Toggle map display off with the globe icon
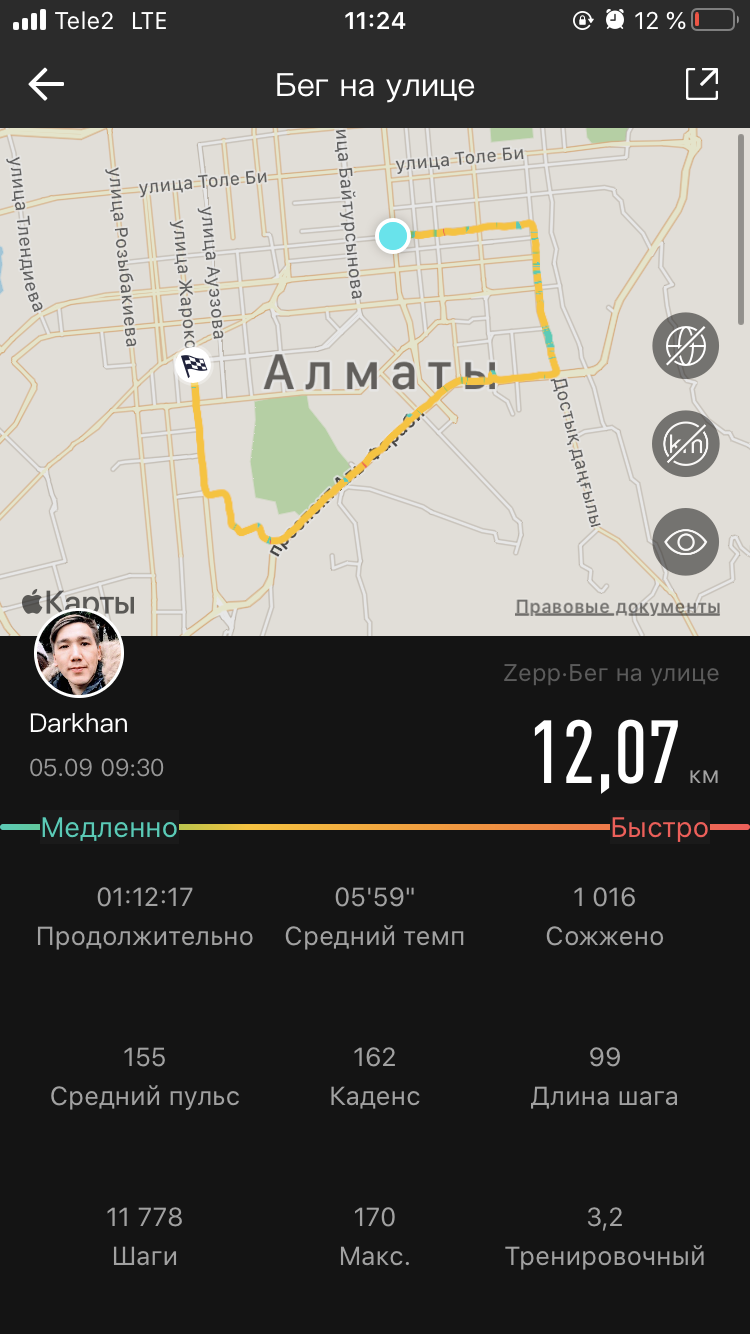This screenshot has width=750, height=1334. click(x=685, y=346)
